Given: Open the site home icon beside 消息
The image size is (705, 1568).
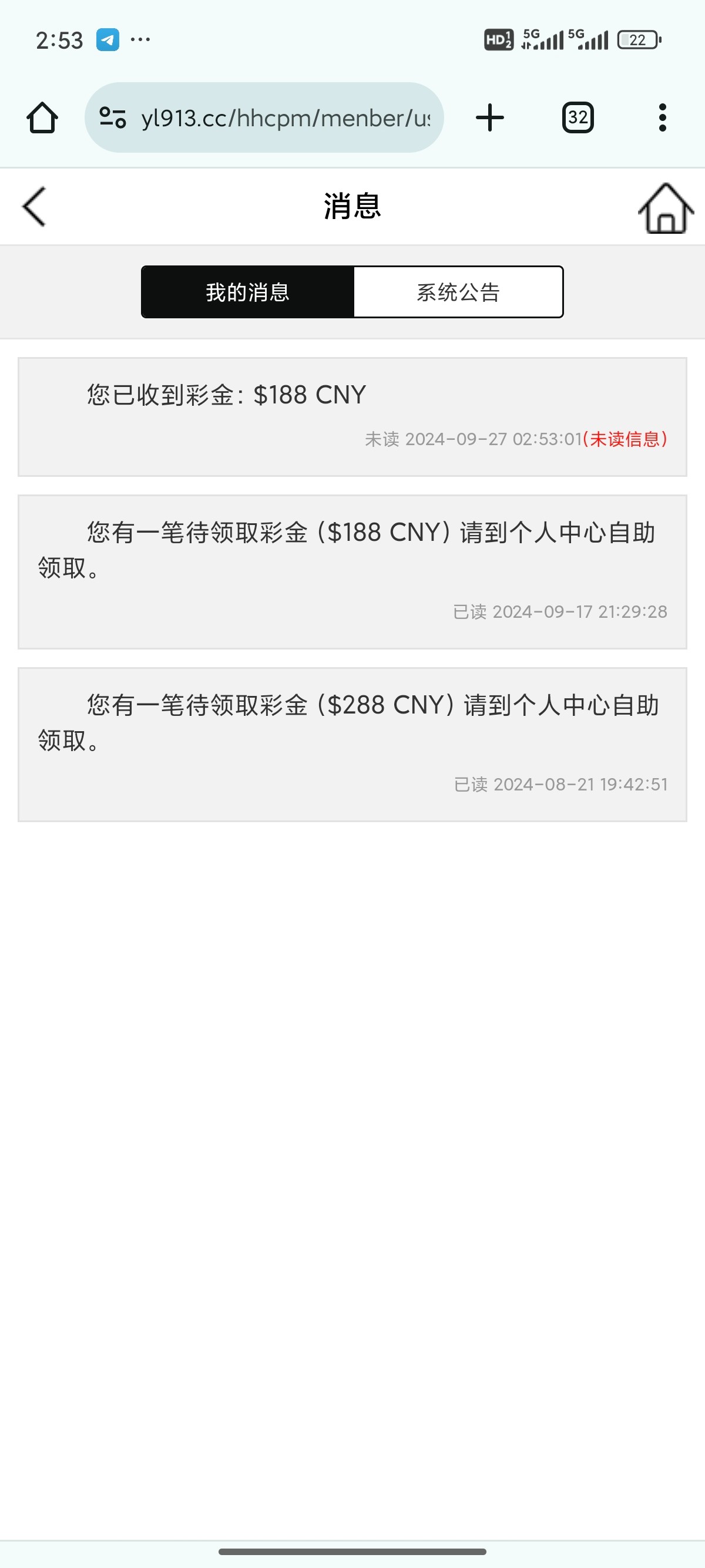Looking at the screenshot, I should [666, 208].
